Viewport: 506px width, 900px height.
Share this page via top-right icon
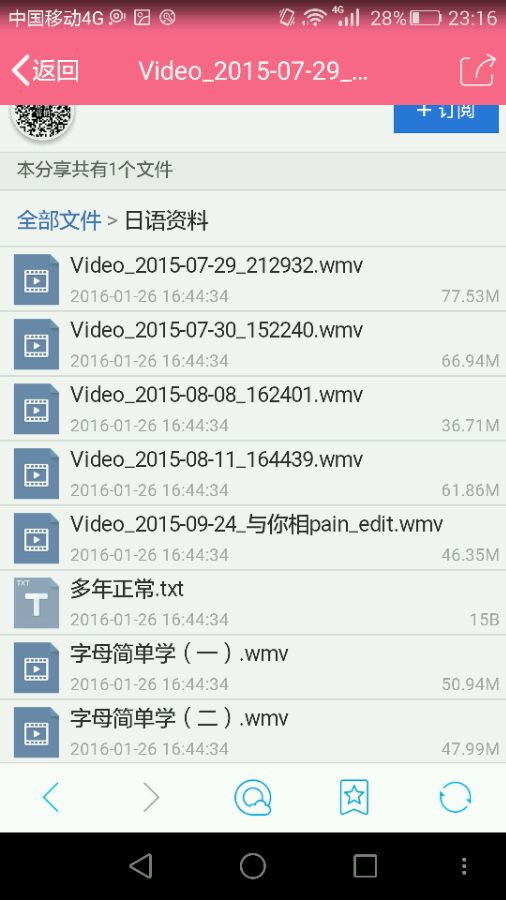(477, 71)
